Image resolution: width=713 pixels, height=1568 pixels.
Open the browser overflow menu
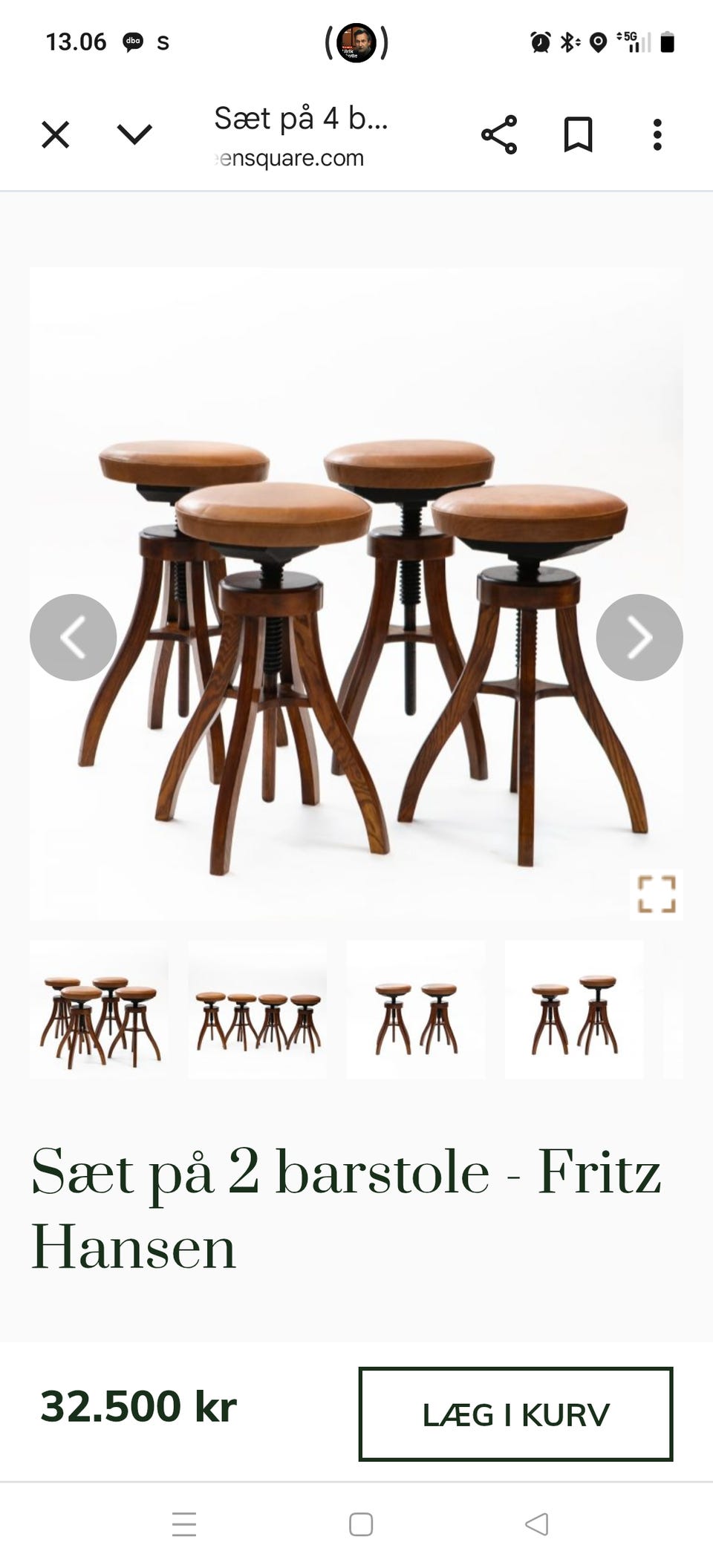click(657, 135)
